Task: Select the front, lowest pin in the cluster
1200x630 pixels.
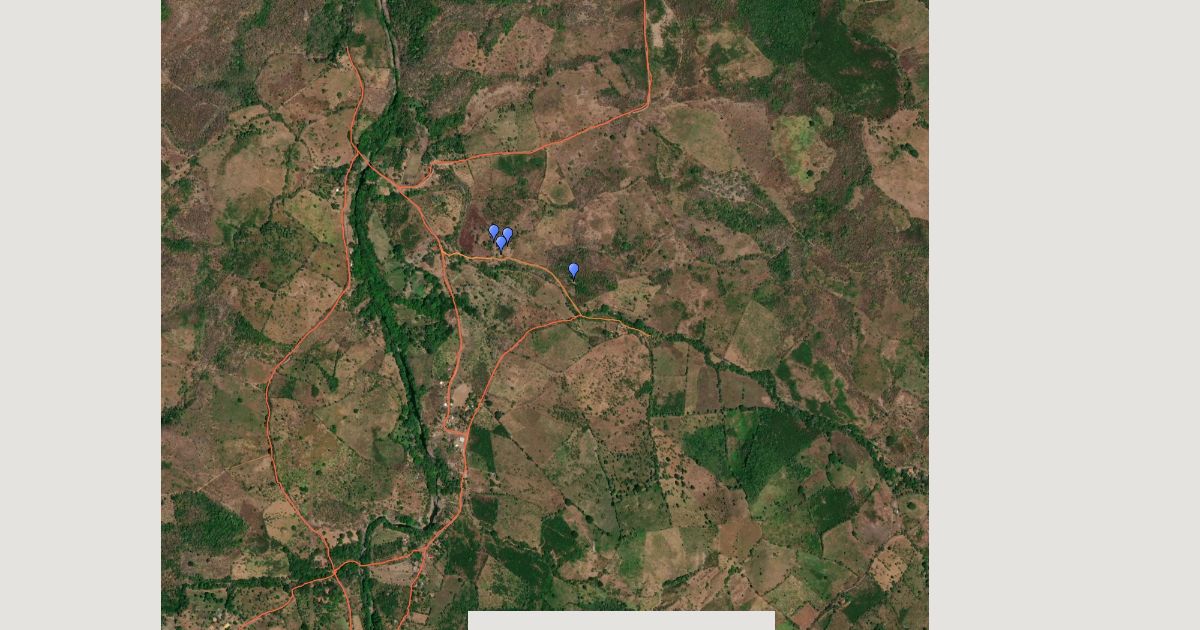Action: (501, 242)
